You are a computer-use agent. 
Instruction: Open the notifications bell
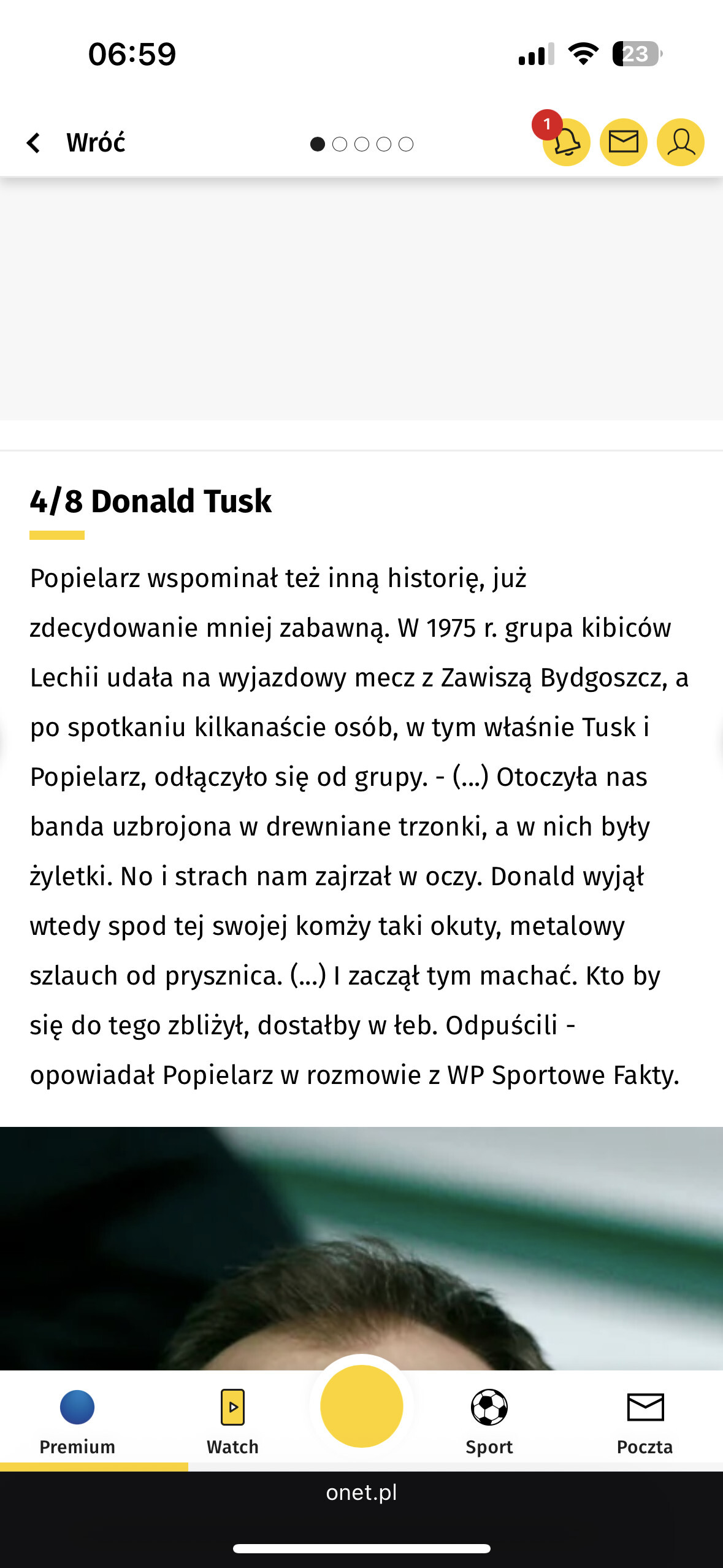tap(566, 142)
